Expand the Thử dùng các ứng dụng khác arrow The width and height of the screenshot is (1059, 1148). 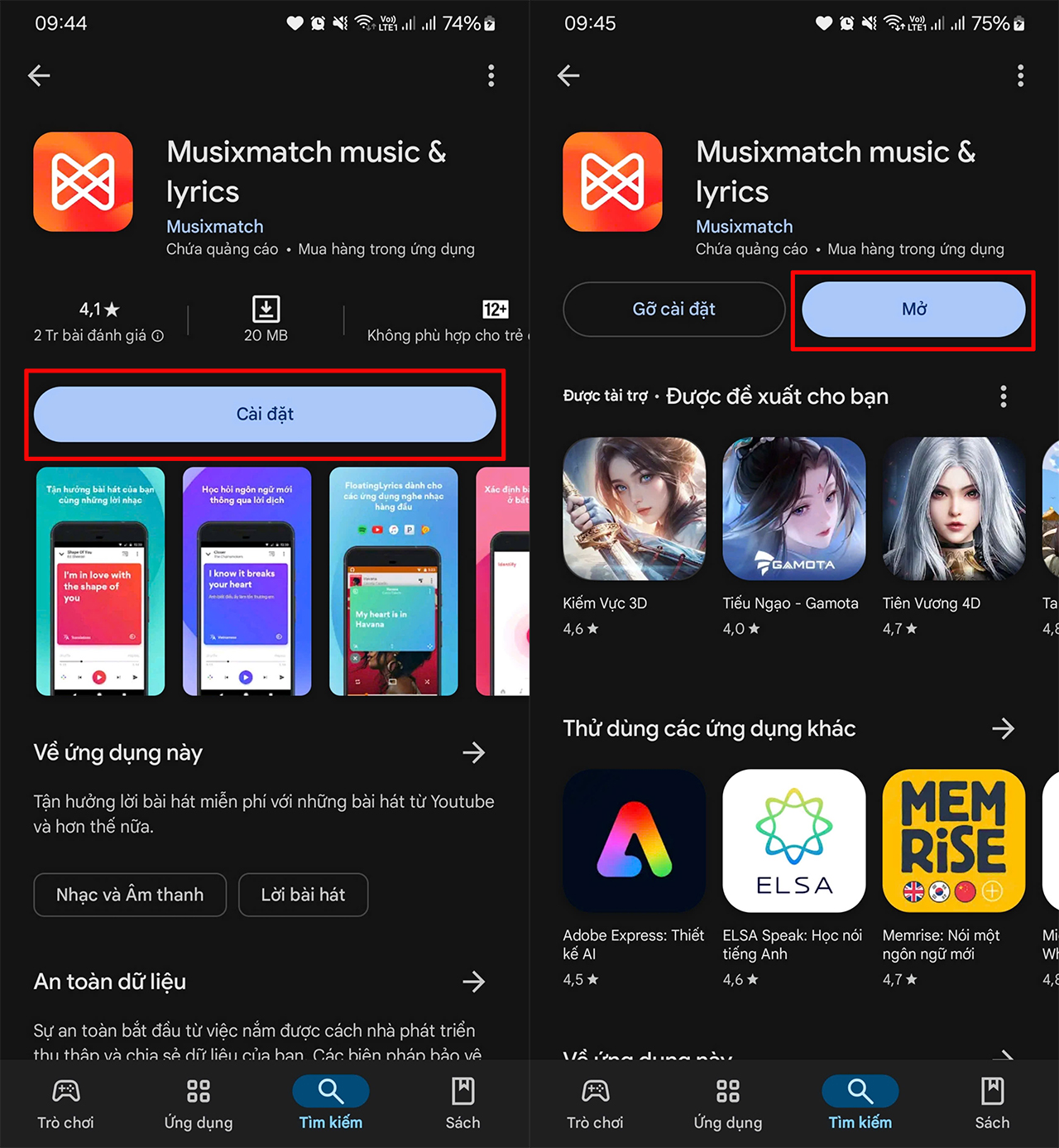[x=1003, y=728]
